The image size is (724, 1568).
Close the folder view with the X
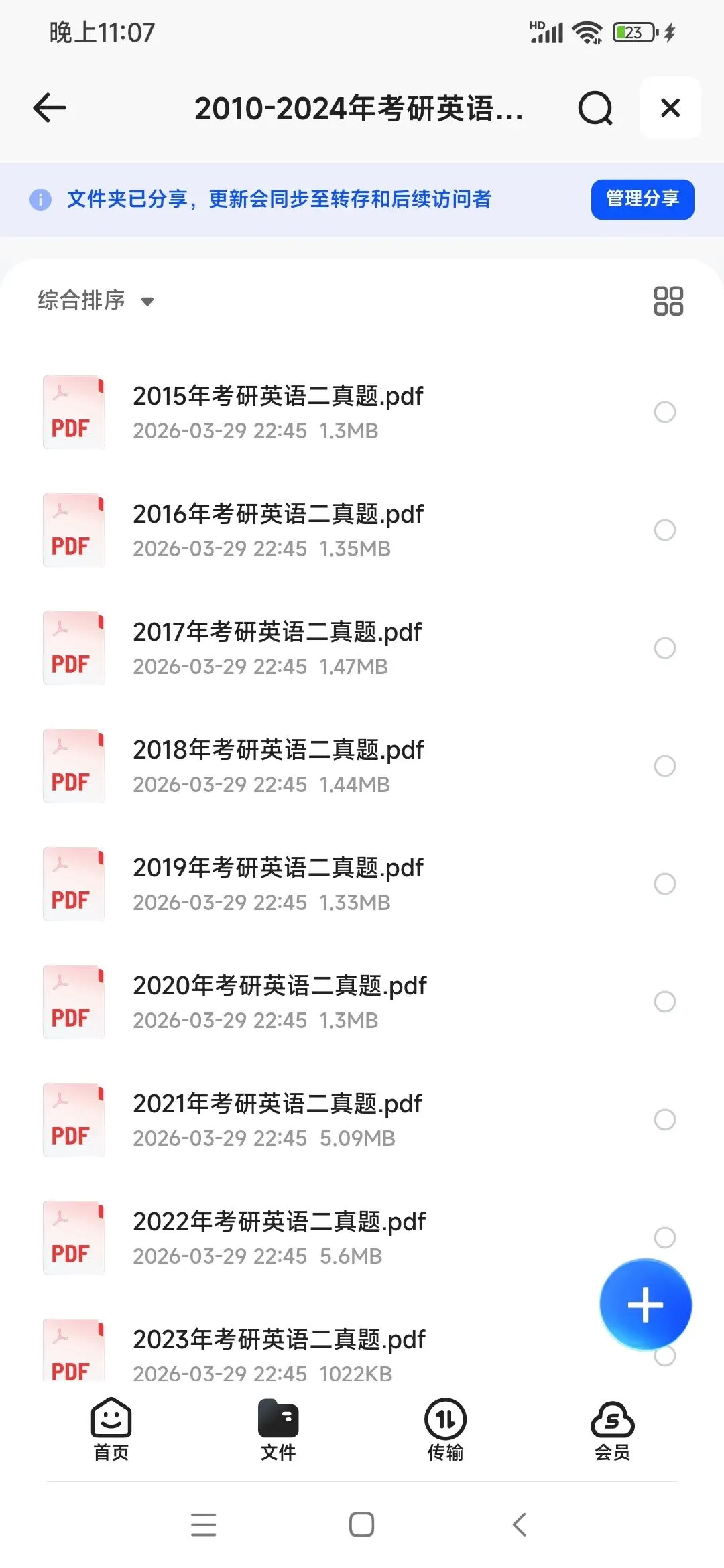[x=670, y=108]
